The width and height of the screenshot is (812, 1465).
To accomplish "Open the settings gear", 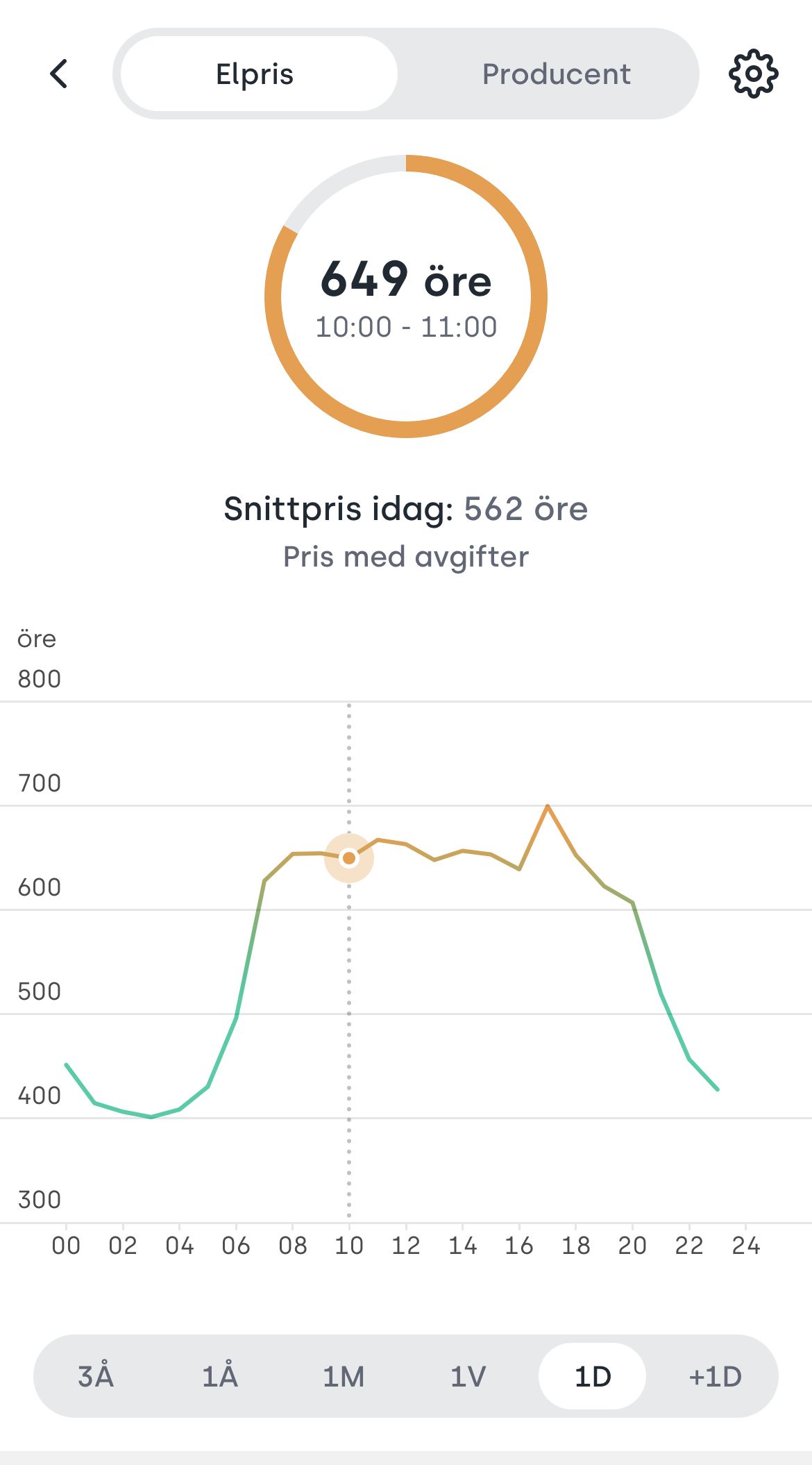I will point(753,74).
